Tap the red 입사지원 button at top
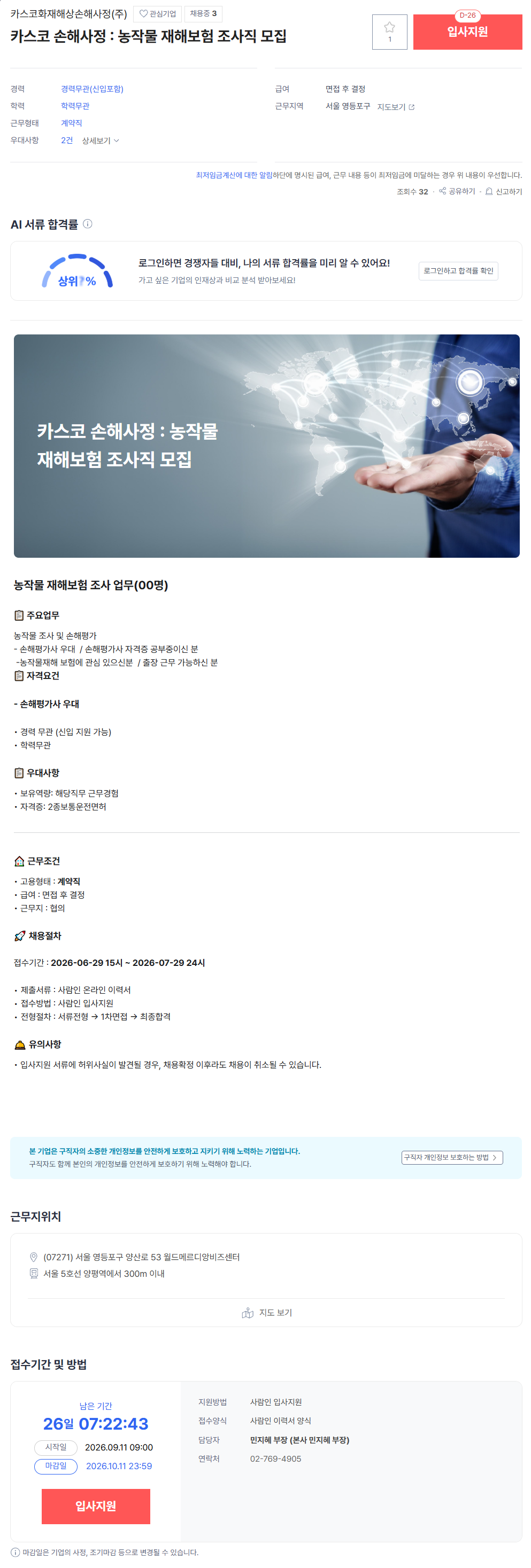 coord(467,32)
